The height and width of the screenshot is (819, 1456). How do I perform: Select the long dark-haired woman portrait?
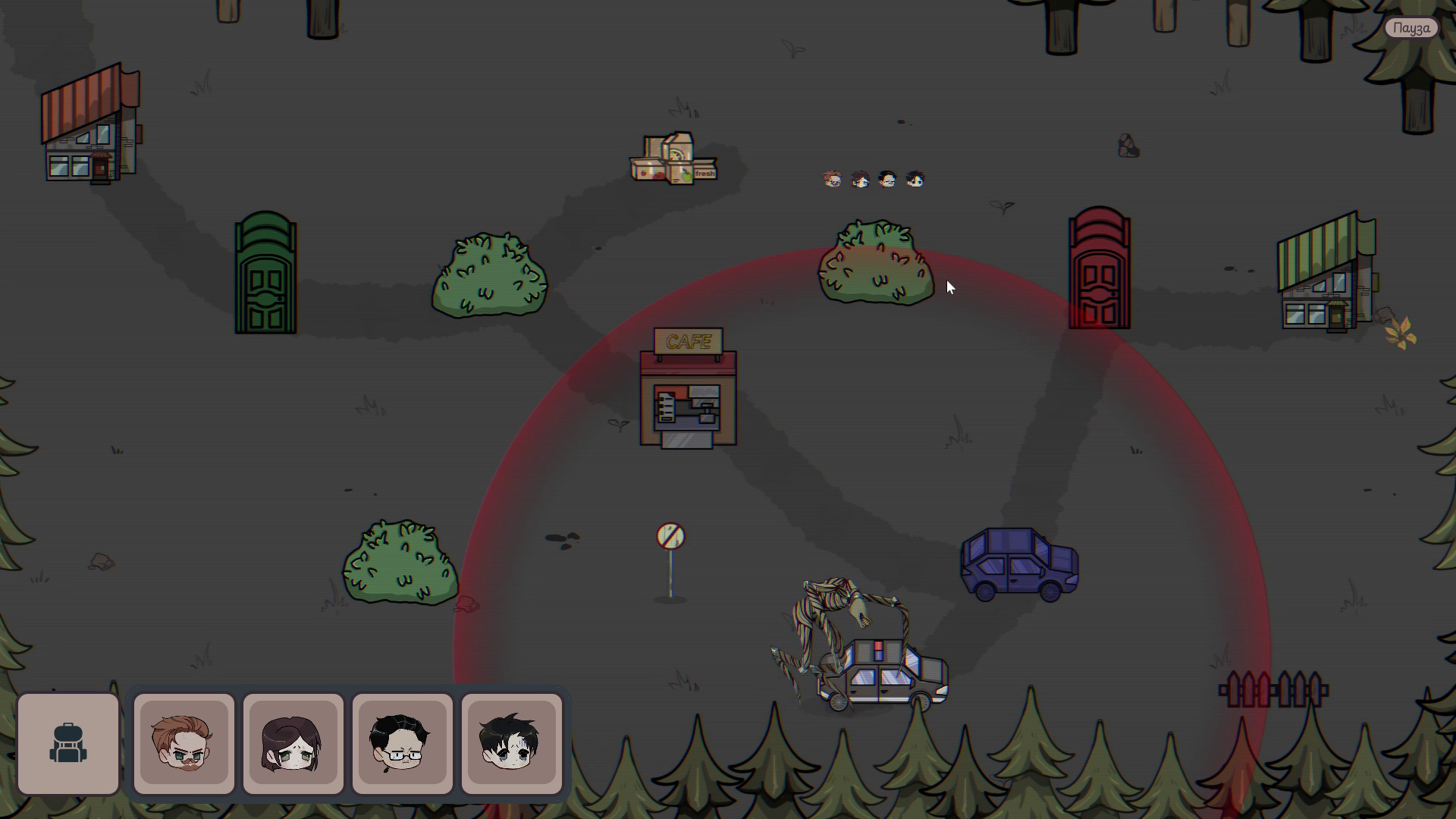(x=293, y=743)
